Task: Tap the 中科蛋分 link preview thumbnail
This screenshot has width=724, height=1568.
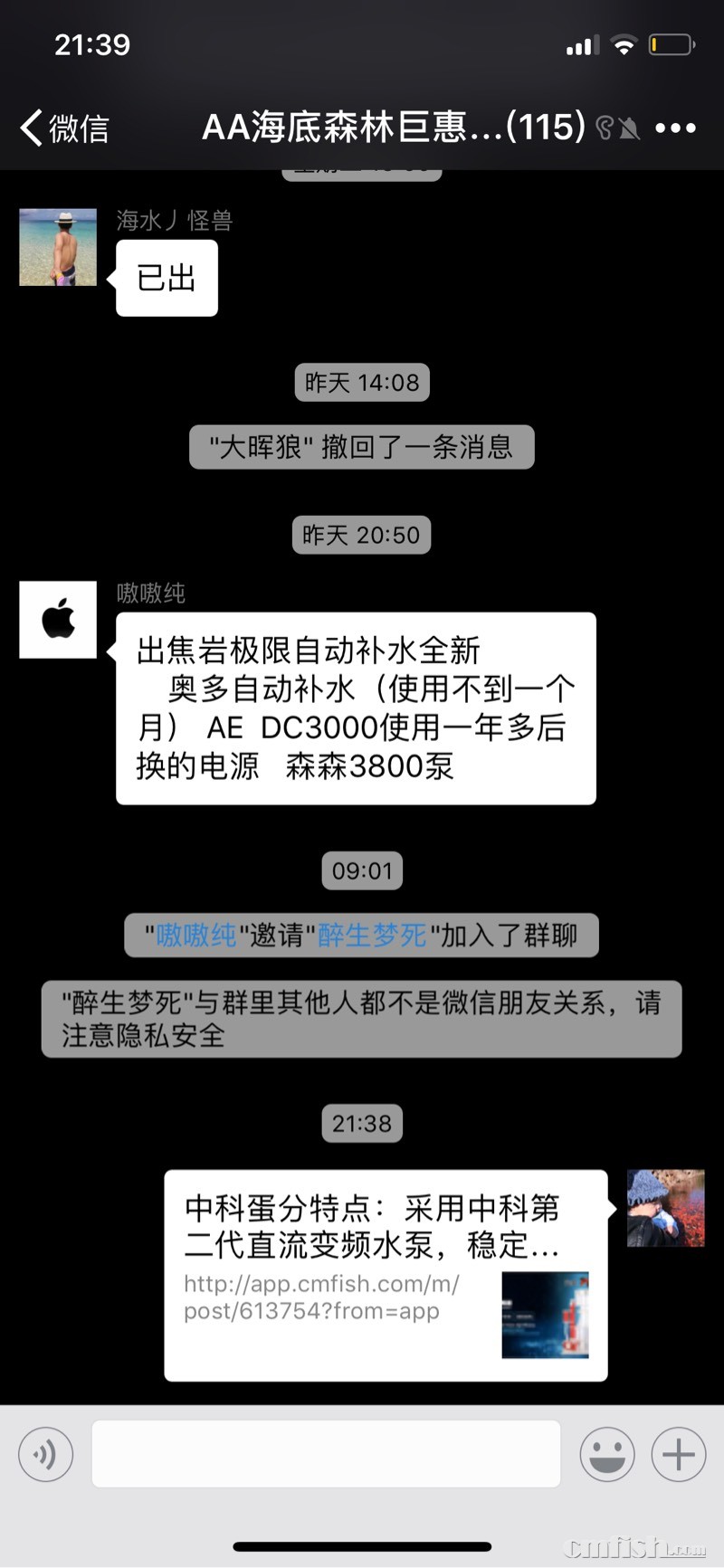Action: point(546,1315)
